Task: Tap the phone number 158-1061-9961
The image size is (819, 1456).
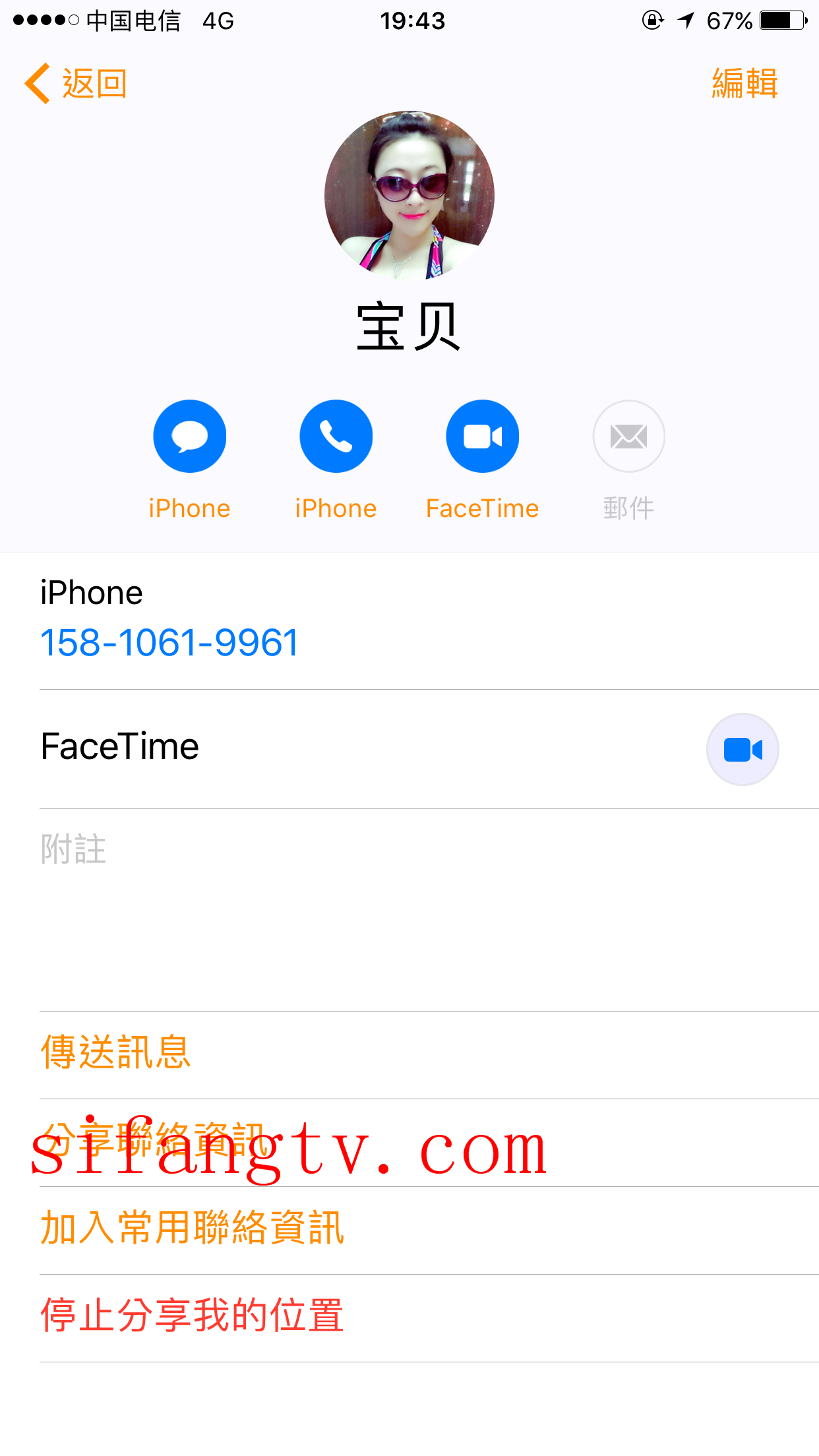Action: click(x=169, y=642)
